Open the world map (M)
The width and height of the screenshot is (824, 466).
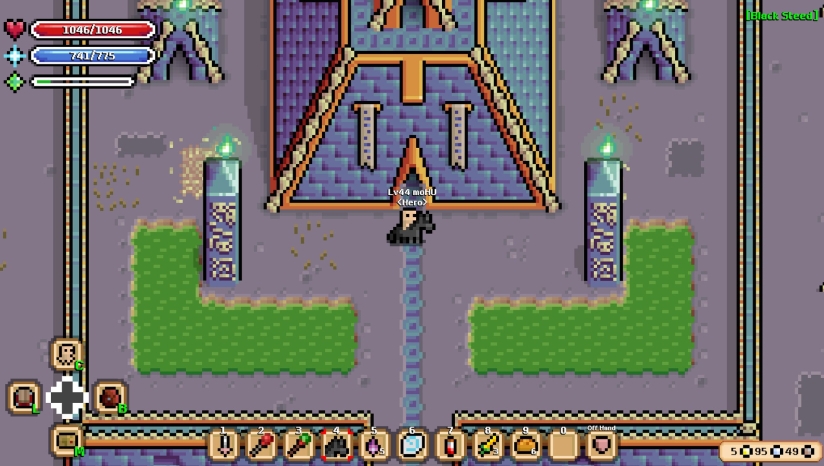click(67, 439)
